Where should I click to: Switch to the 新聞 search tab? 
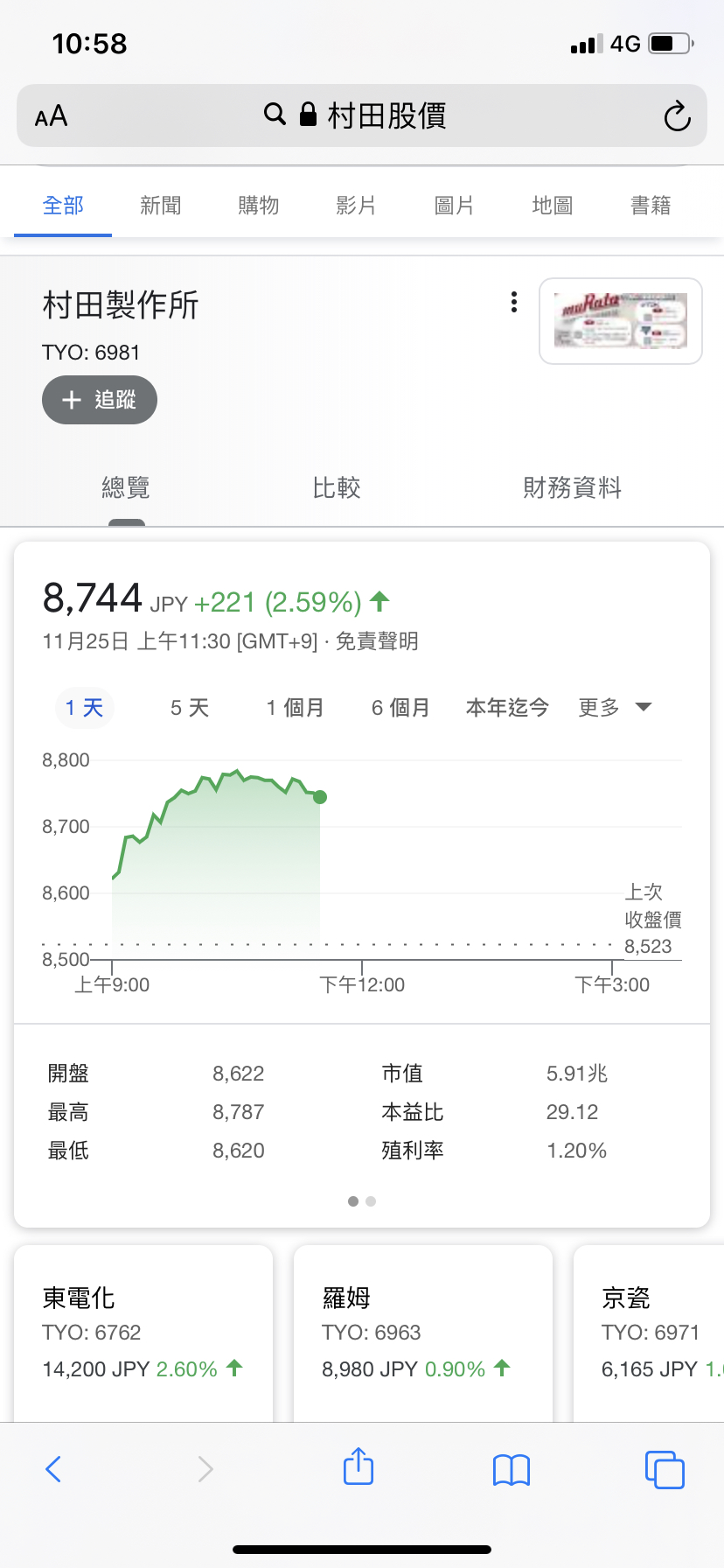[x=161, y=206]
